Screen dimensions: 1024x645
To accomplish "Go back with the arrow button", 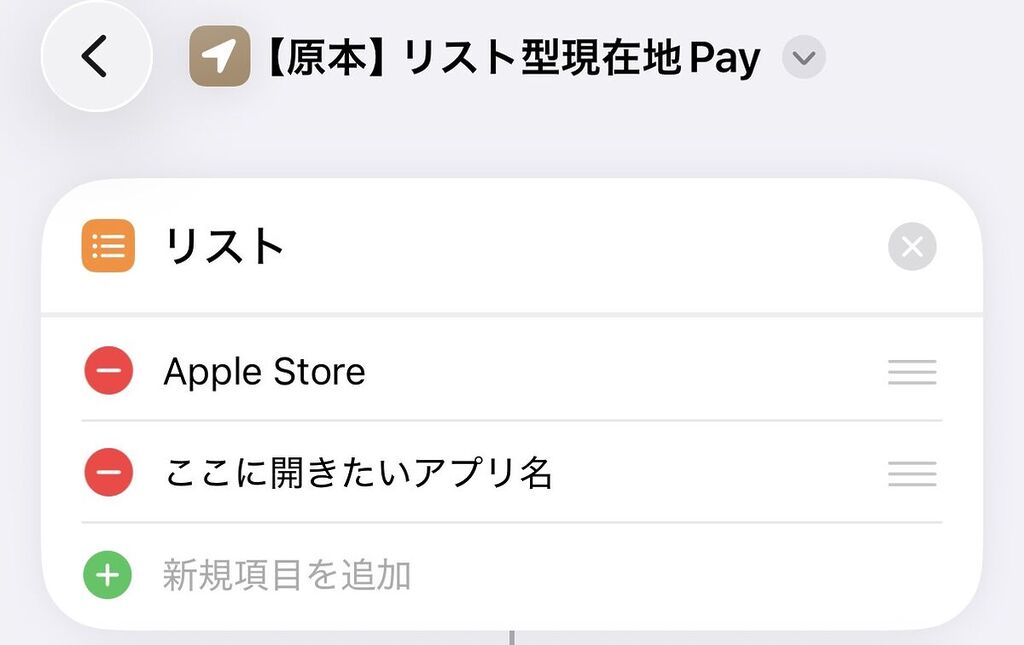I will point(96,57).
